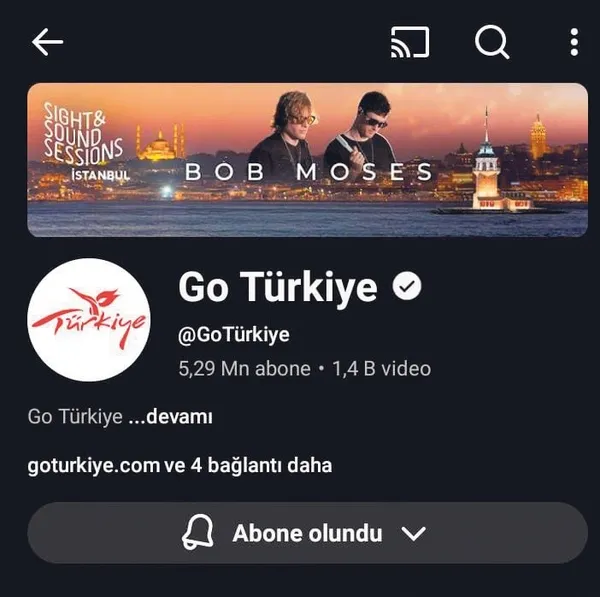
Task: Open the cast to device icon
Action: tap(409, 42)
